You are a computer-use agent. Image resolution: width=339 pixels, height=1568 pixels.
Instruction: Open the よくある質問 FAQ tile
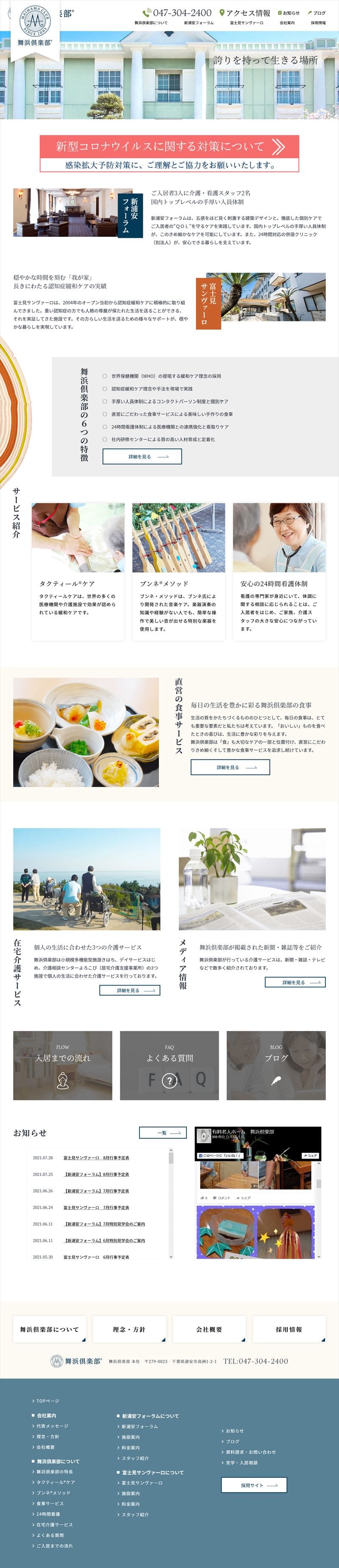[169, 1065]
